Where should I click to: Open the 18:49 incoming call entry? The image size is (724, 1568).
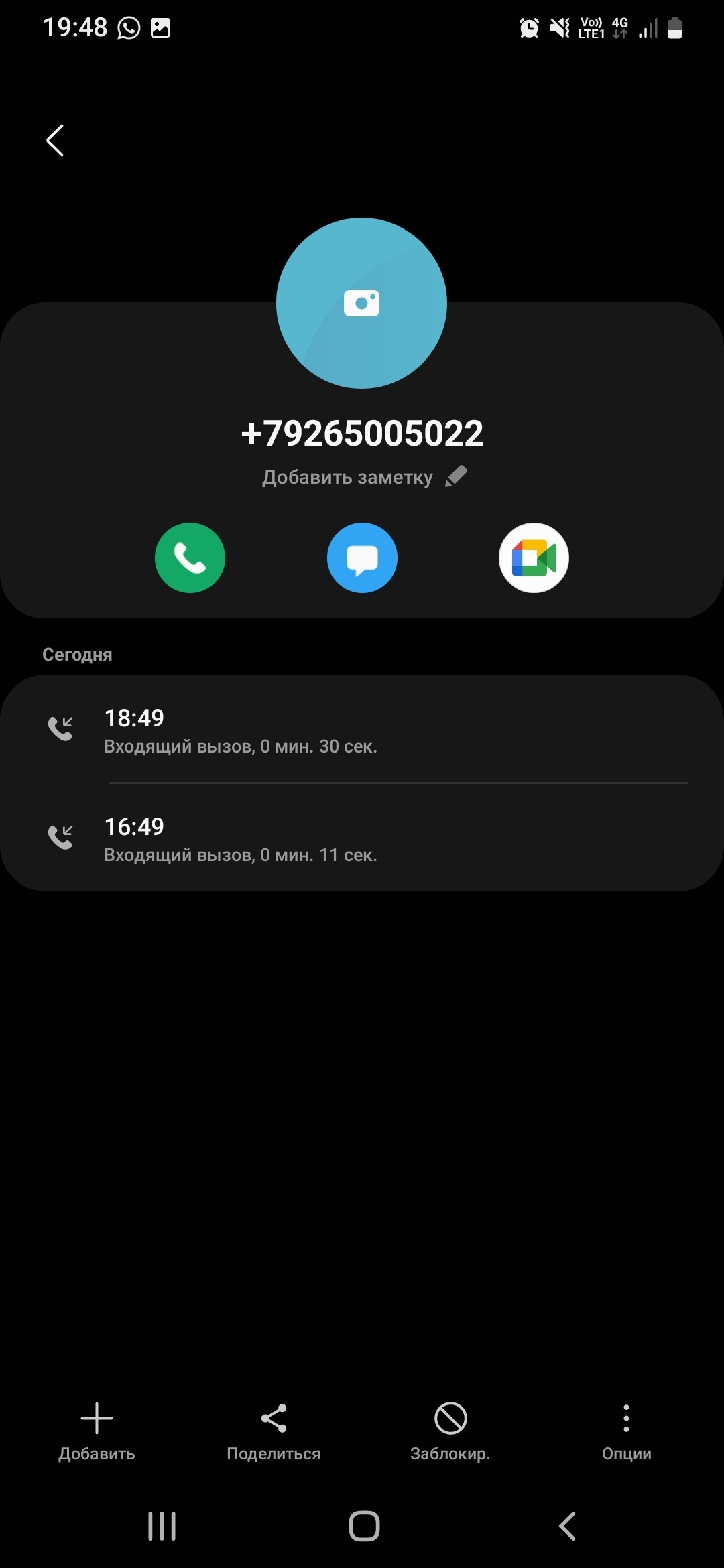(x=362, y=730)
